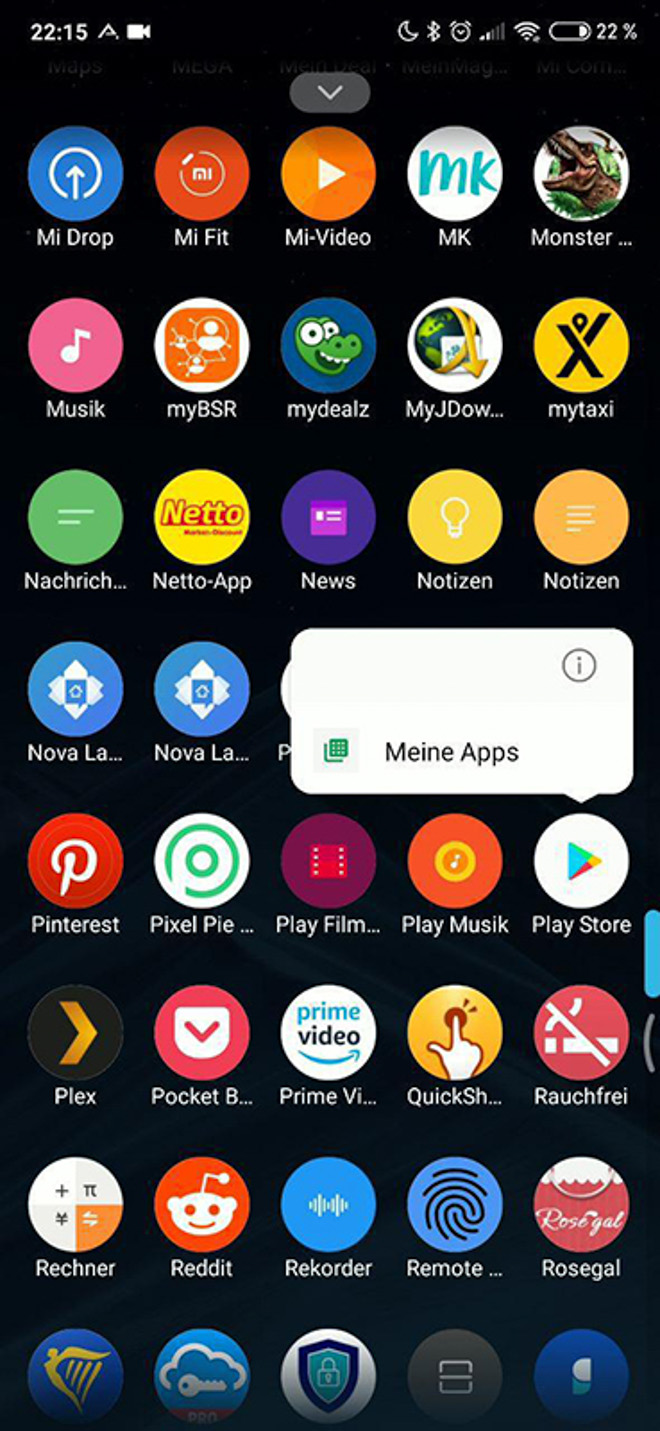
Task: Collapse the app drawer with the down chevron
Action: 329,93
